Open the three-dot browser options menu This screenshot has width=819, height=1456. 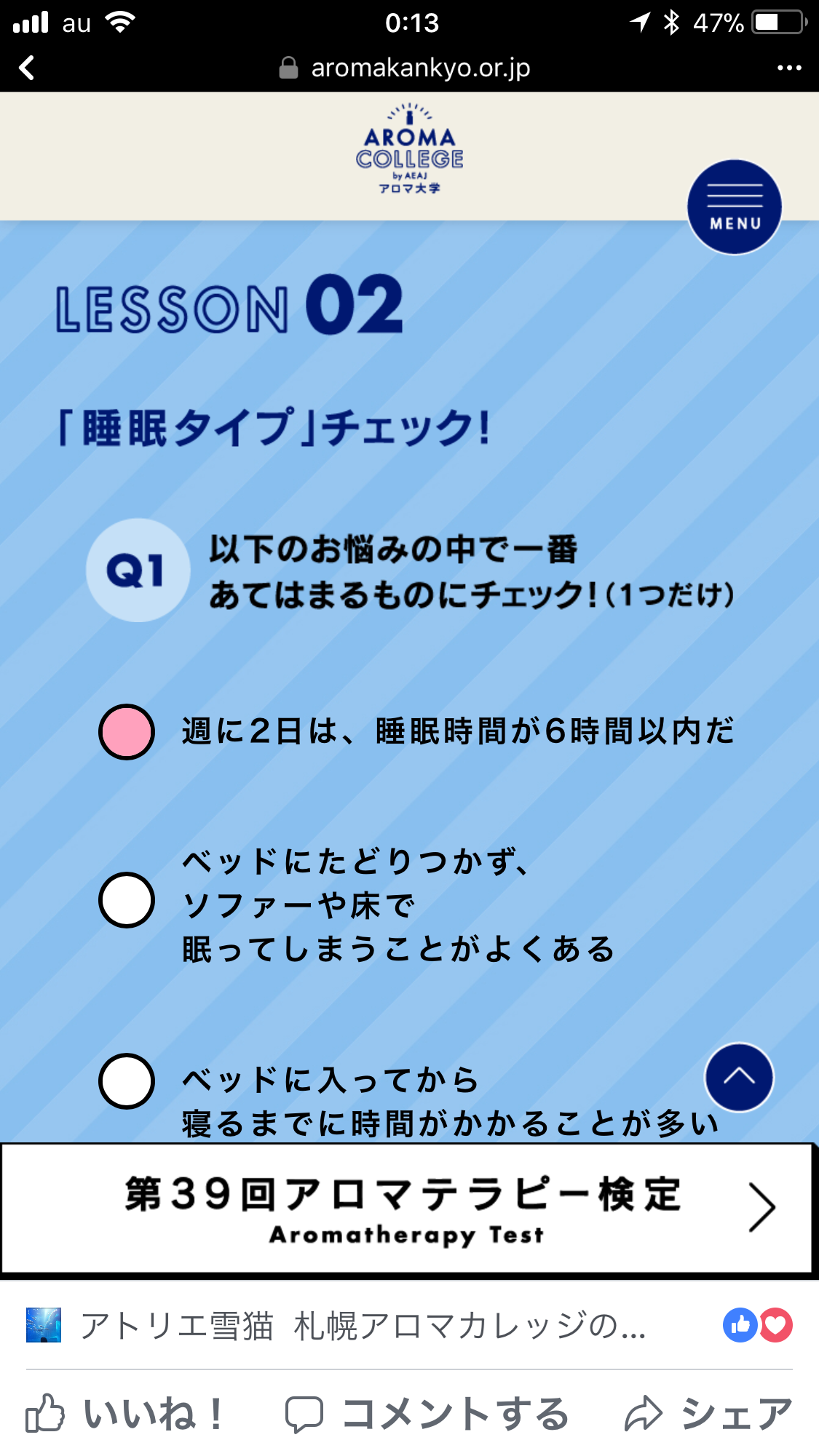tap(789, 68)
